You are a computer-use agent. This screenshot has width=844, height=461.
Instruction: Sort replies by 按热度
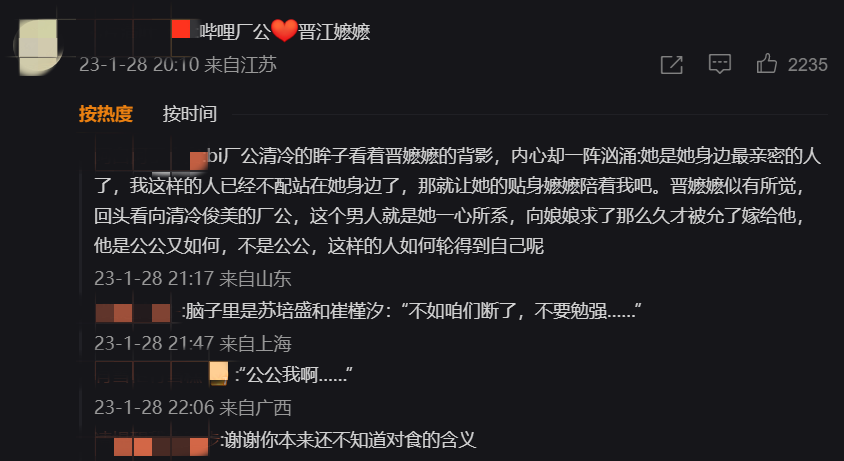(106, 113)
